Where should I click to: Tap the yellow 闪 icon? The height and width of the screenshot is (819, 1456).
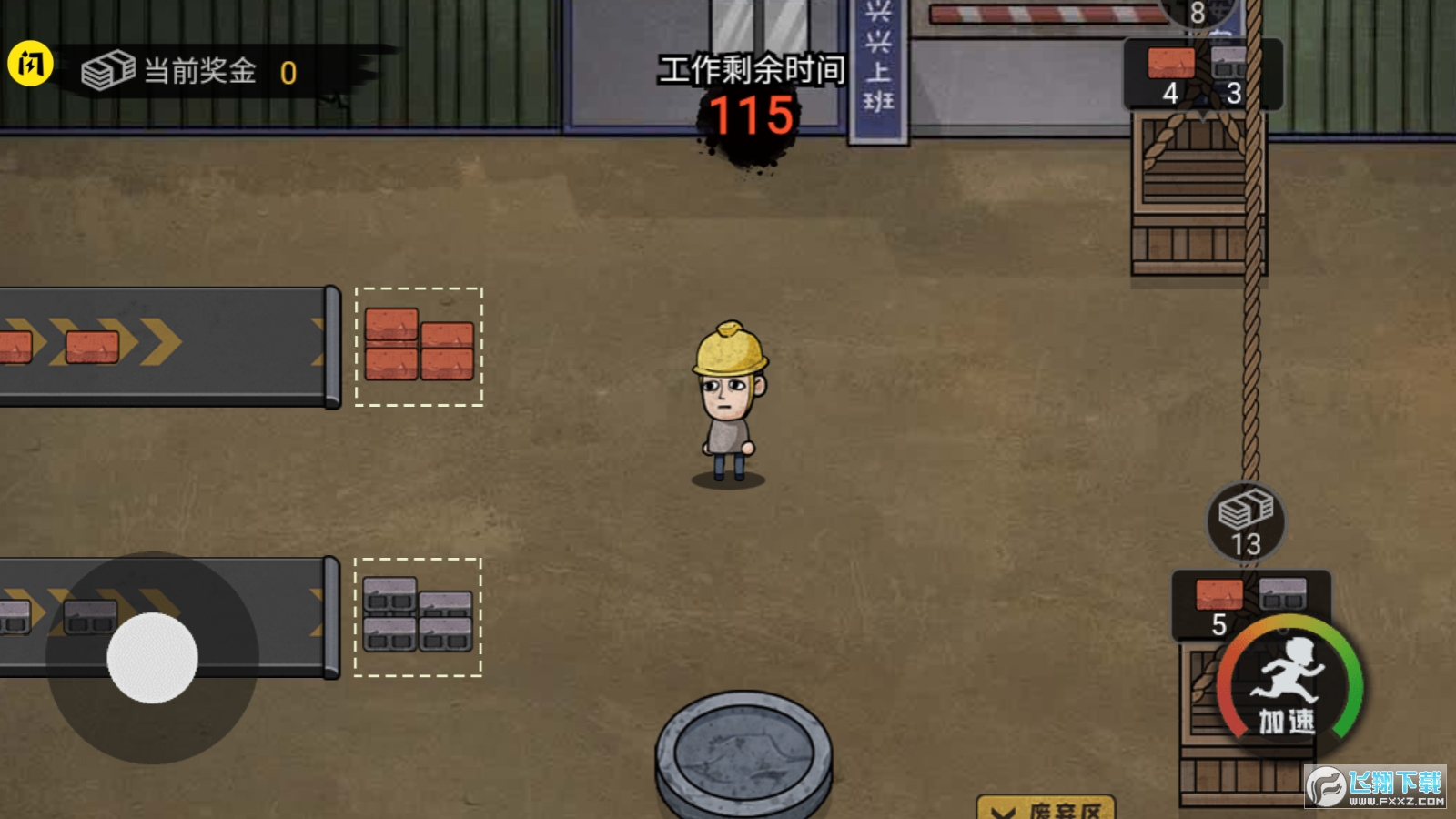point(30,65)
